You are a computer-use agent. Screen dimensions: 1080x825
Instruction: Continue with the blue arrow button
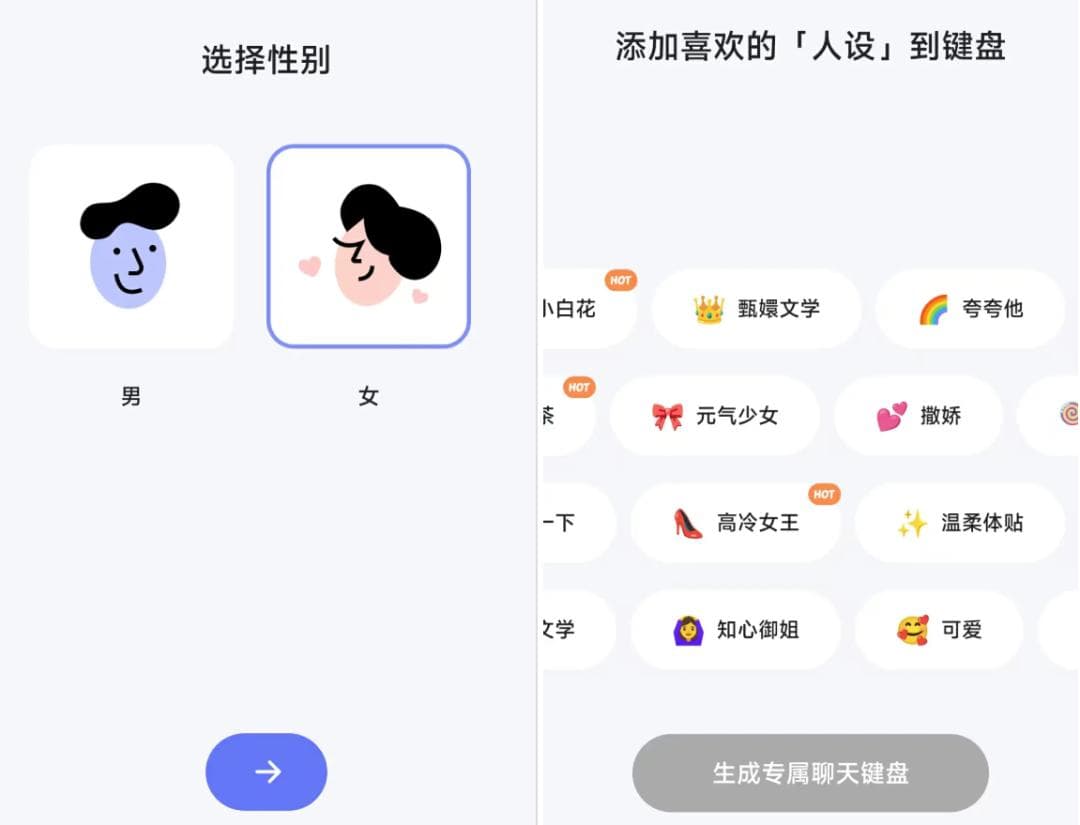click(266, 772)
